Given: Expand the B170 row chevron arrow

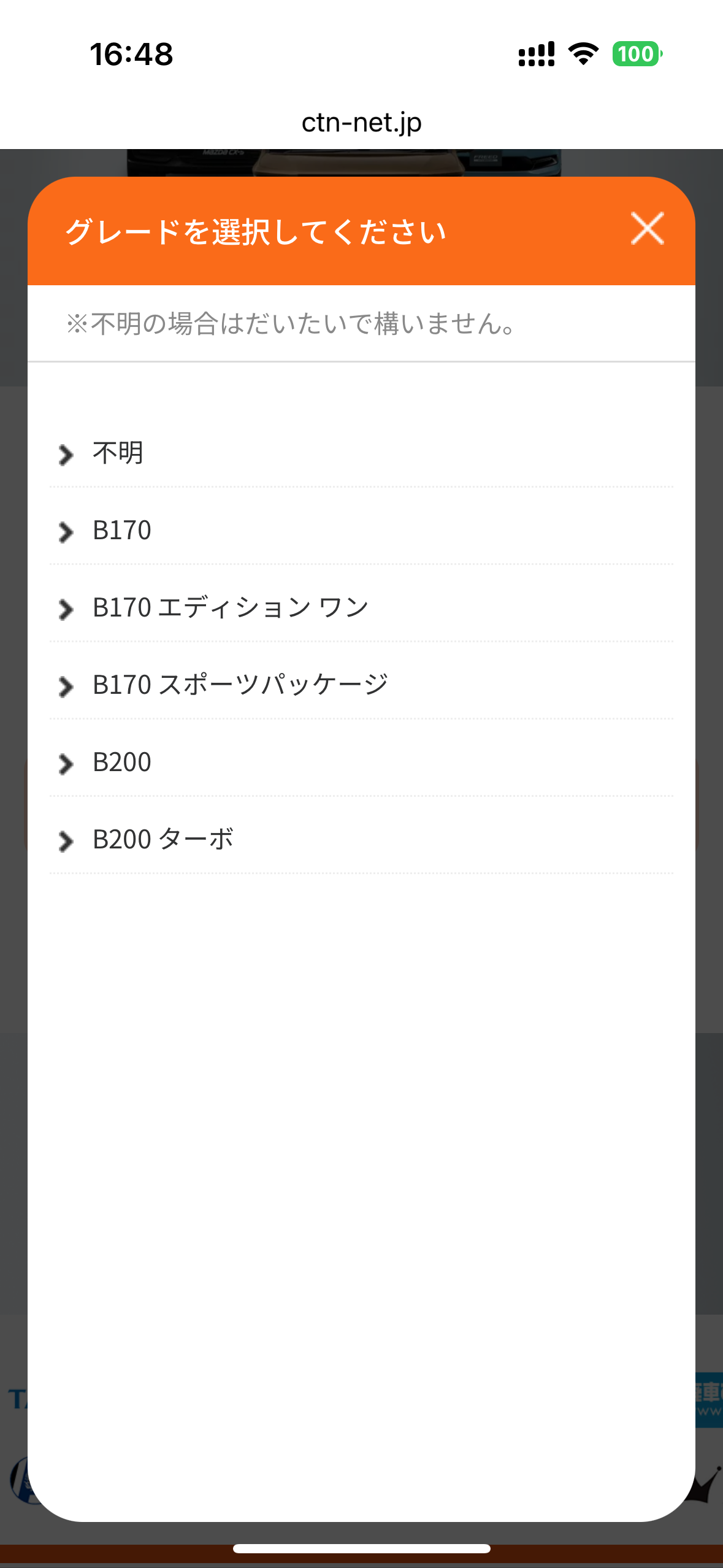Looking at the screenshot, I should click(x=66, y=531).
